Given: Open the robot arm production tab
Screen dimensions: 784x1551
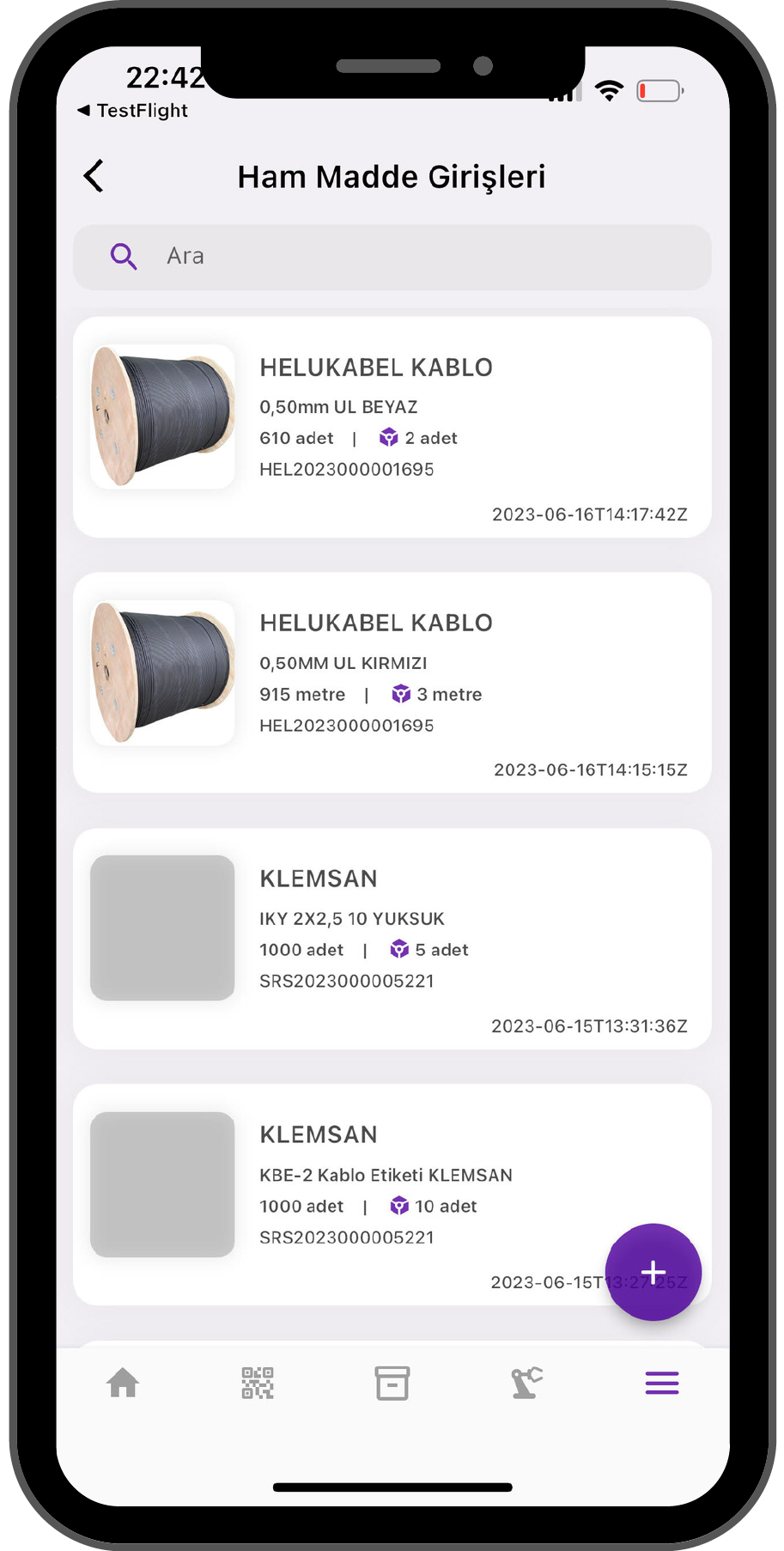Looking at the screenshot, I should (526, 1383).
